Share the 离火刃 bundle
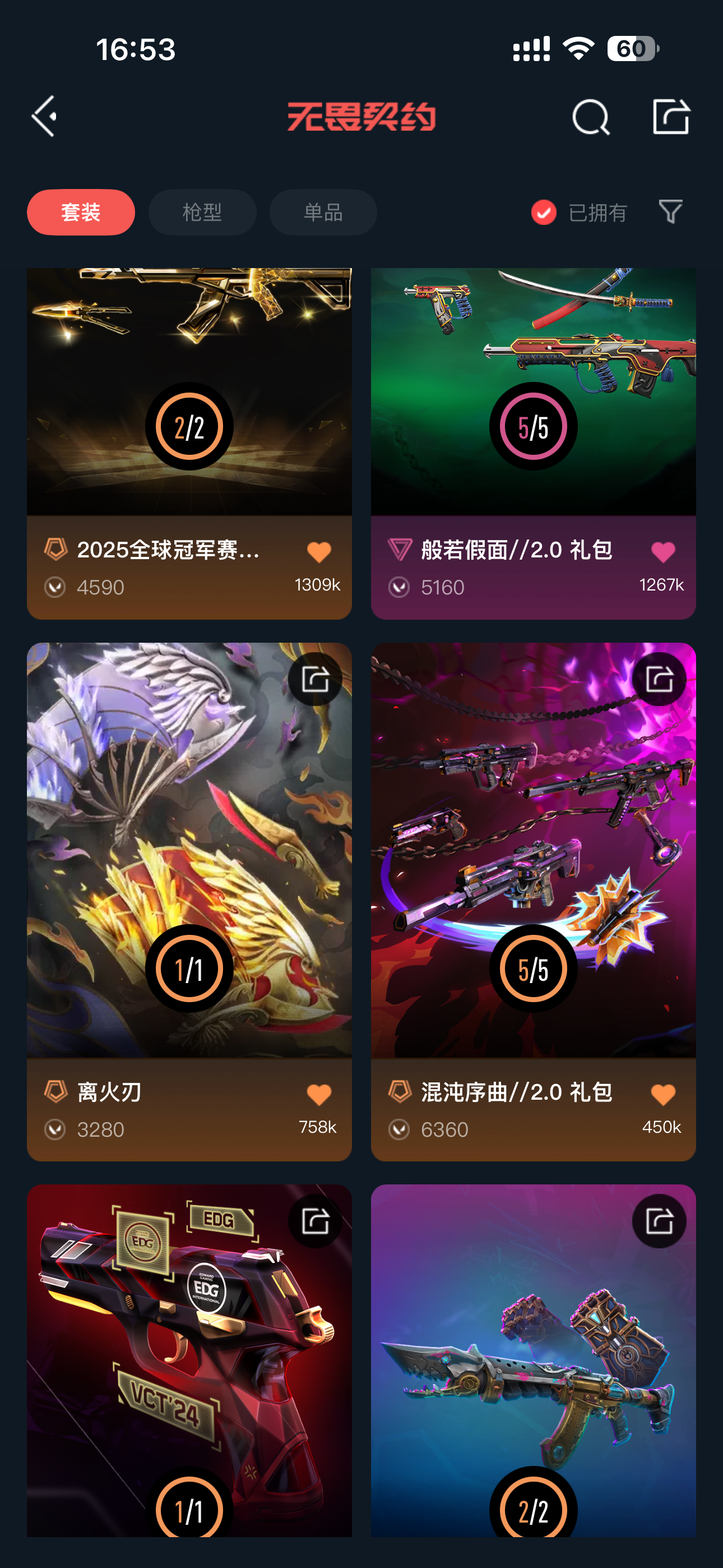 (314, 679)
